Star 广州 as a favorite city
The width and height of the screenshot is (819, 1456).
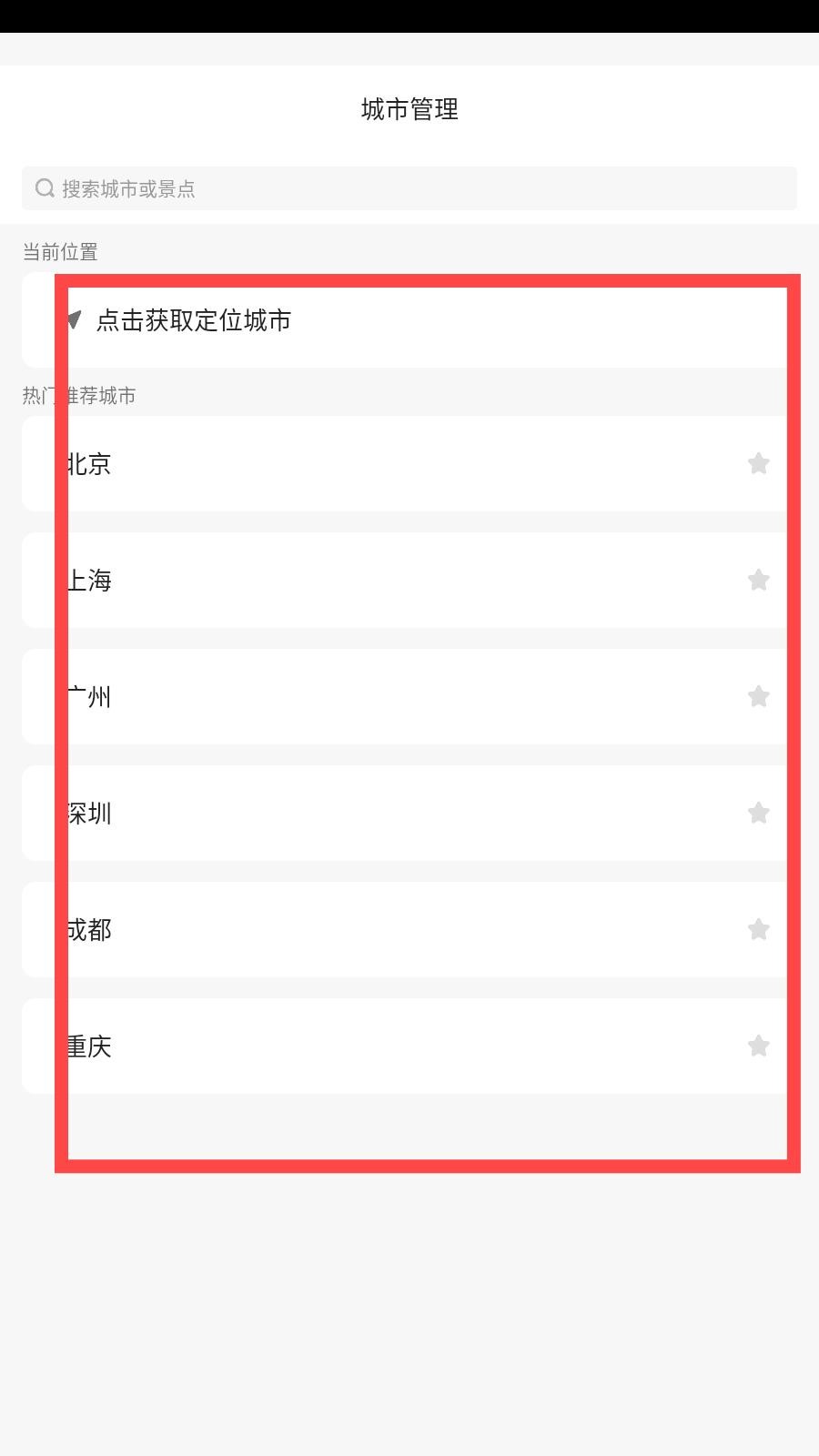(758, 697)
